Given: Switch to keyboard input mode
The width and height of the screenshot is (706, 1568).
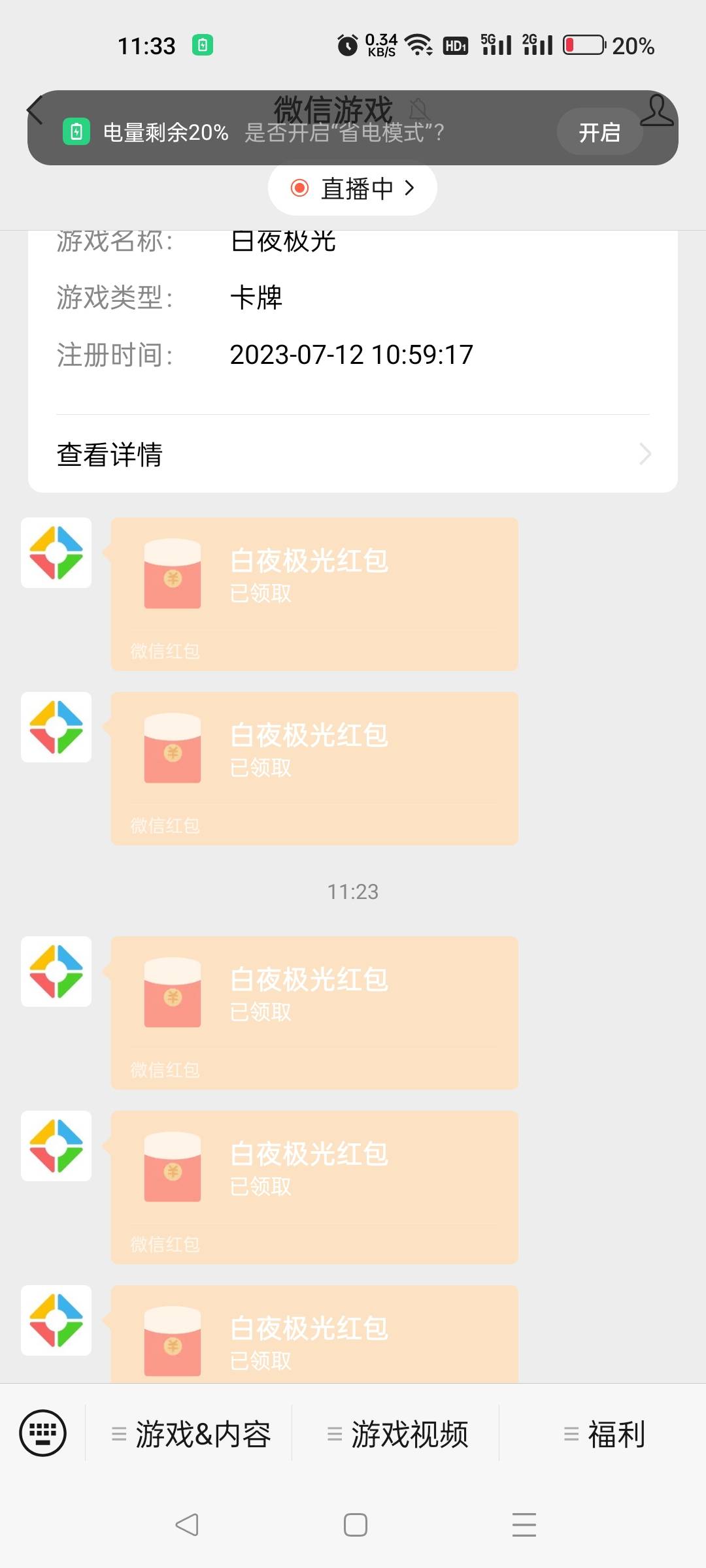Looking at the screenshot, I should coord(43,1433).
